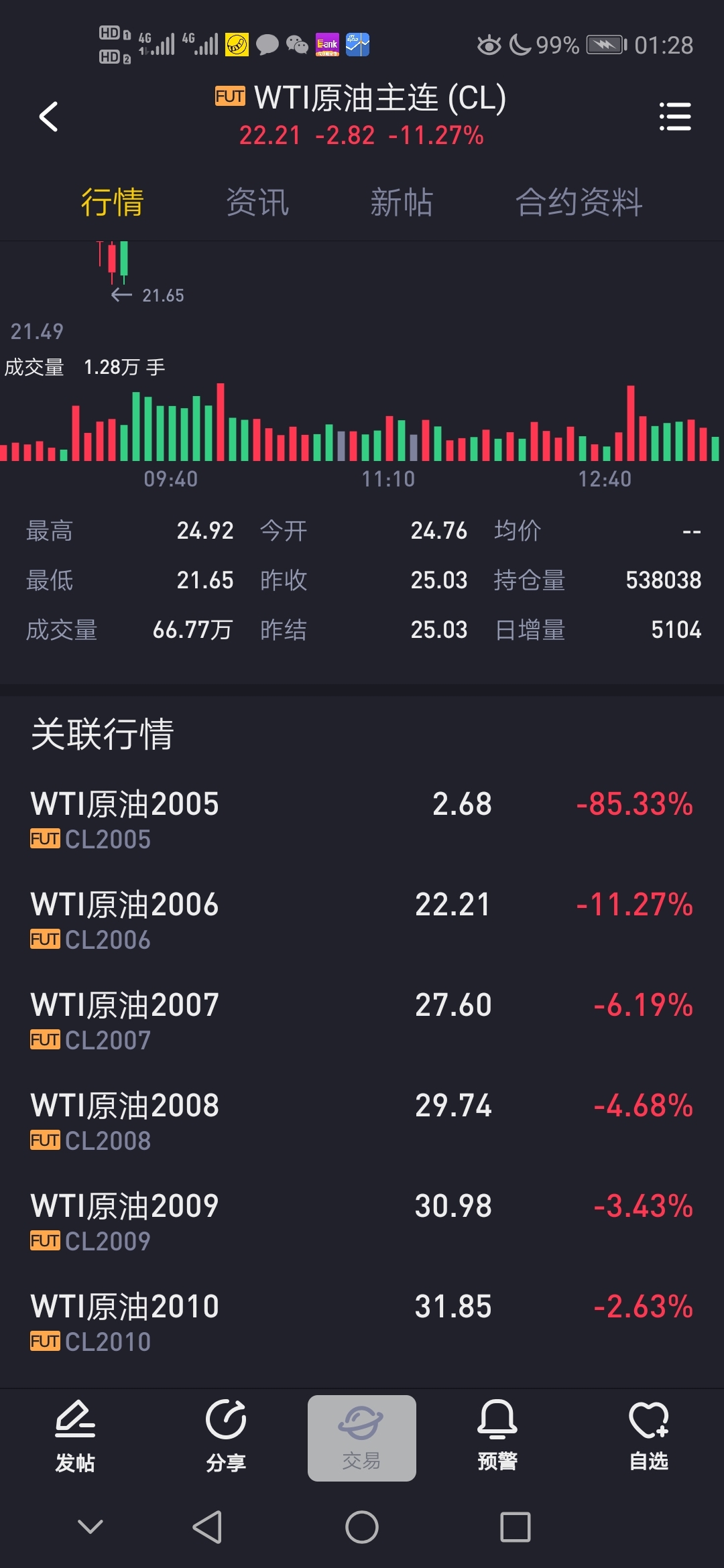Select the 行情 tab

[x=113, y=202]
